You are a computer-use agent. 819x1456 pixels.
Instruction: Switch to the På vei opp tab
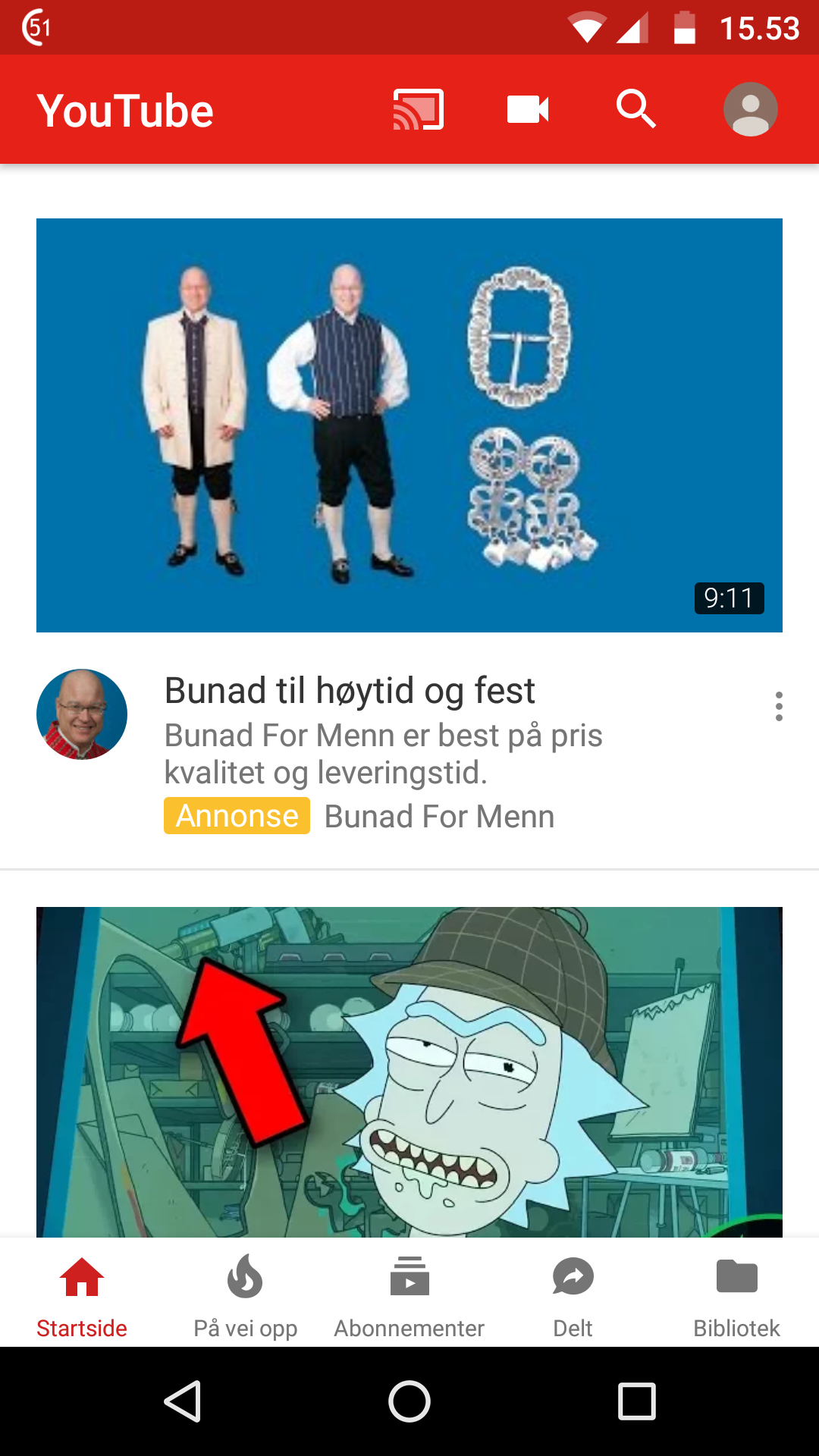(246, 1297)
